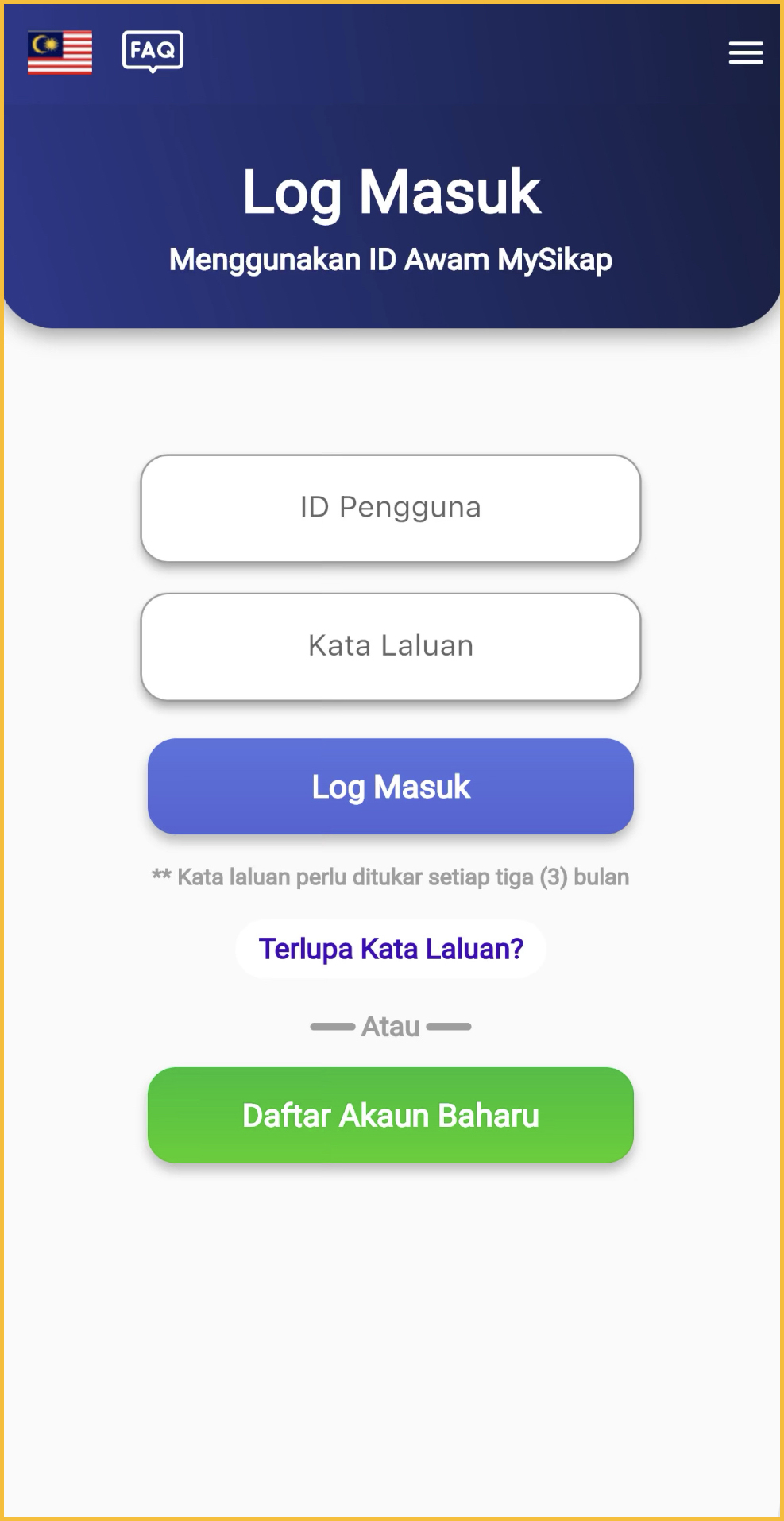The height and width of the screenshot is (1521, 784).
Task: Tap the Malaysian flag language icon
Action: pos(60,52)
